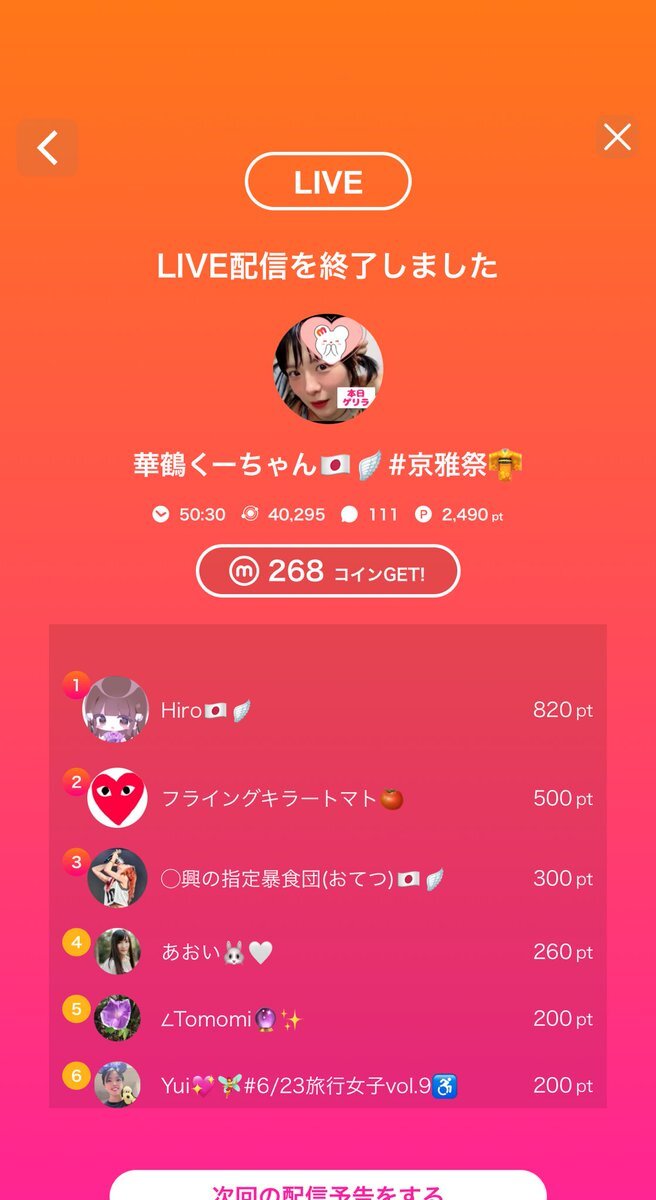The image size is (656, 1200).
Task: Open Yui's ranking row
Action: 328,1085
